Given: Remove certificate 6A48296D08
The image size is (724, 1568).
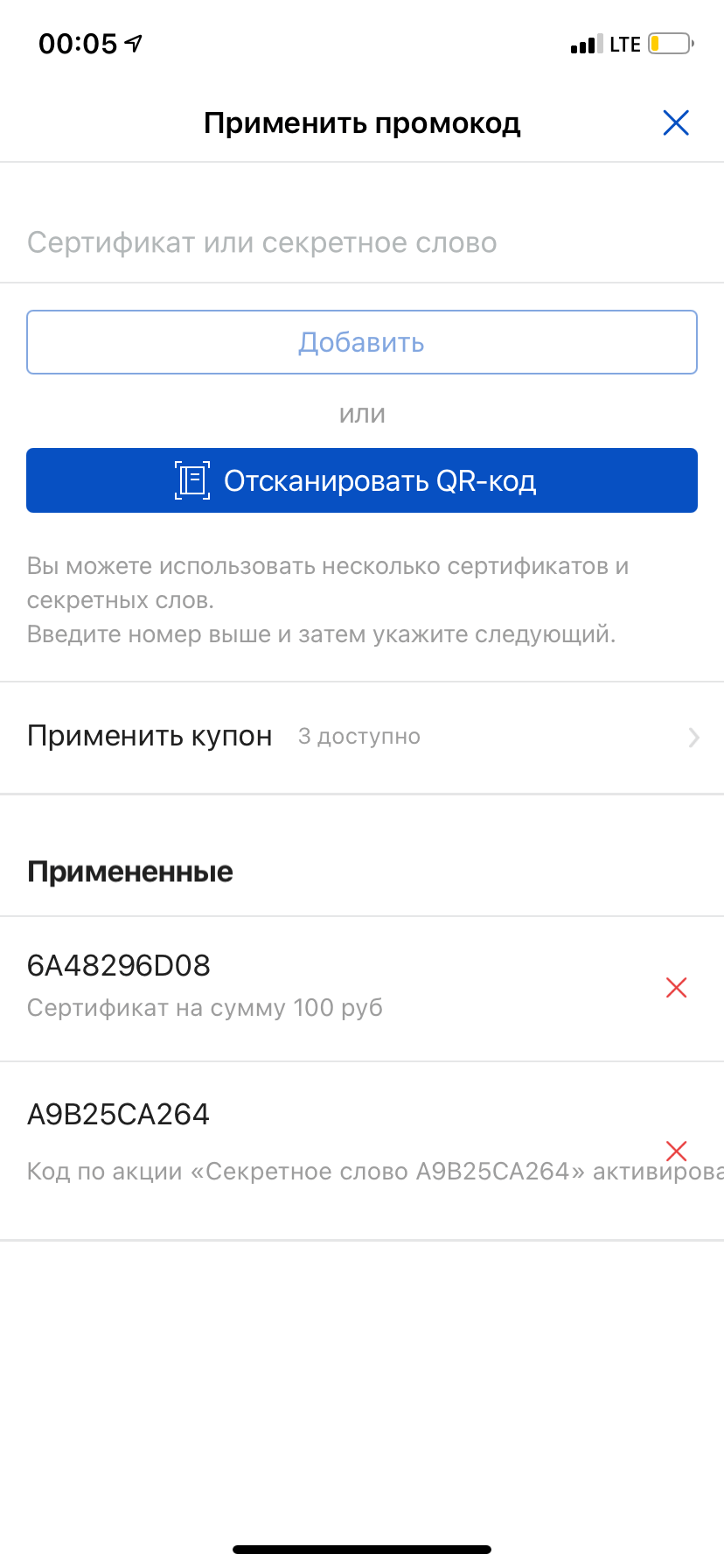Looking at the screenshot, I should [x=676, y=988].
